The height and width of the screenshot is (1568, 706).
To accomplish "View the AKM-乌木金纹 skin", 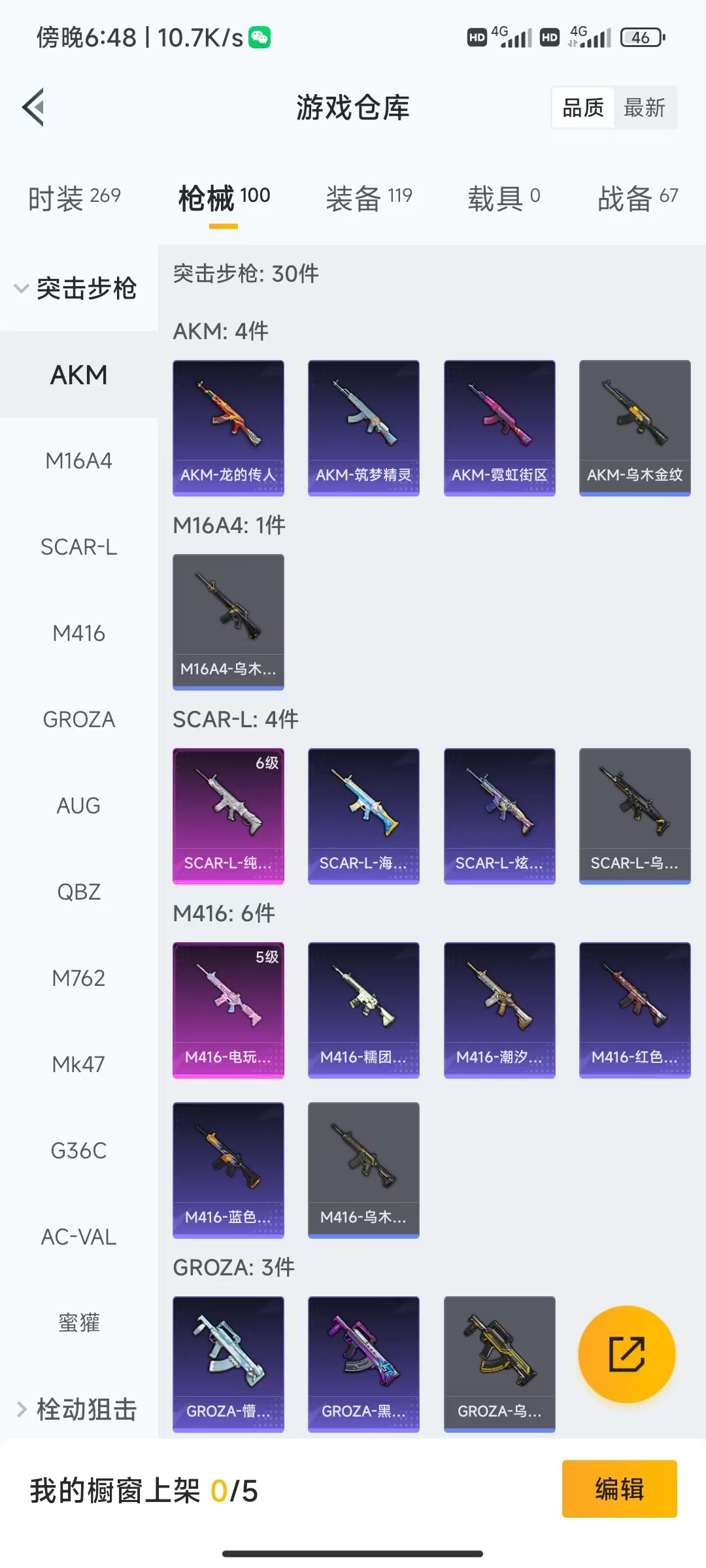I will 635,427.
